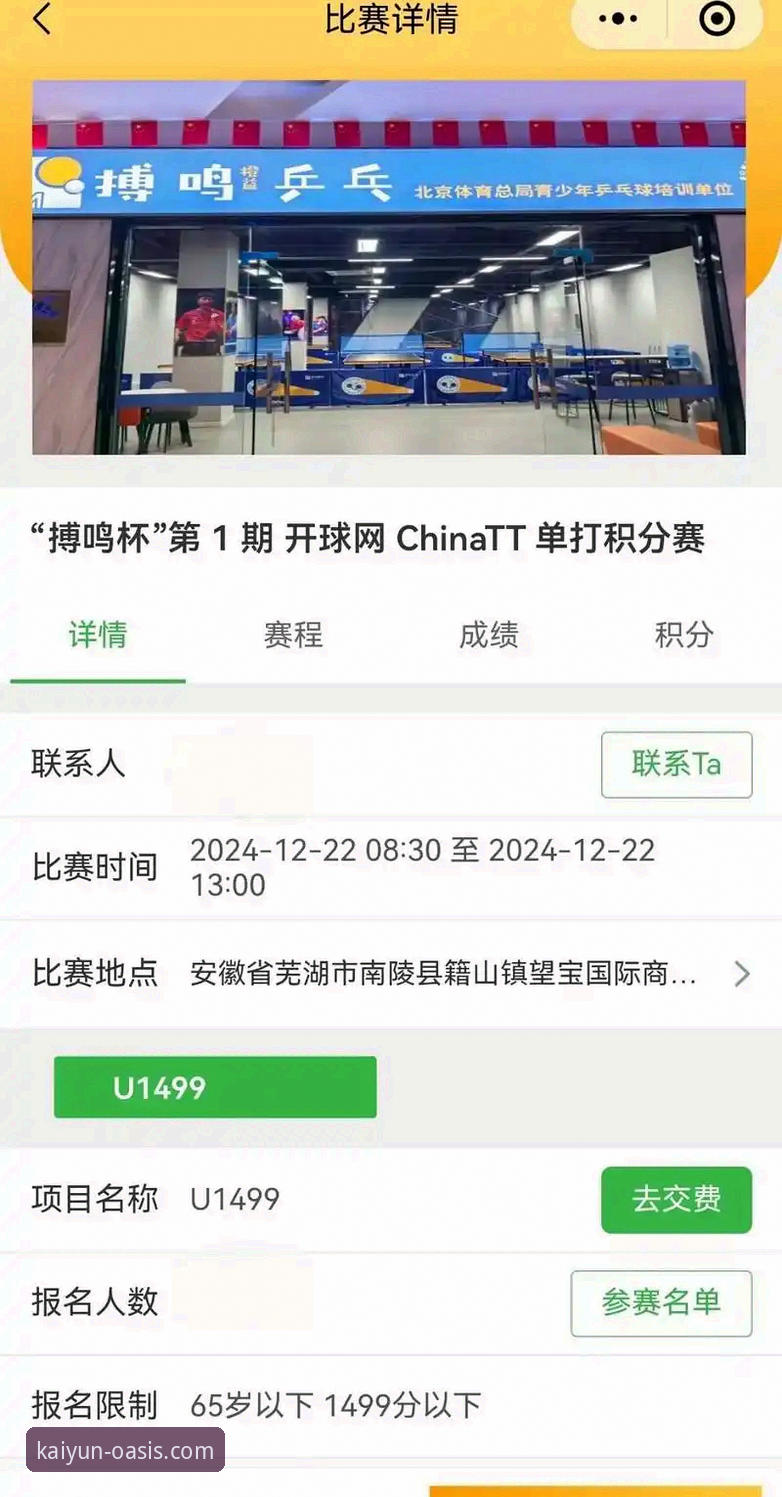This screenshot has height=1497, width=782.
Task: Tap 联系Ta to contact the organizer
Action: tap(676, 764)
